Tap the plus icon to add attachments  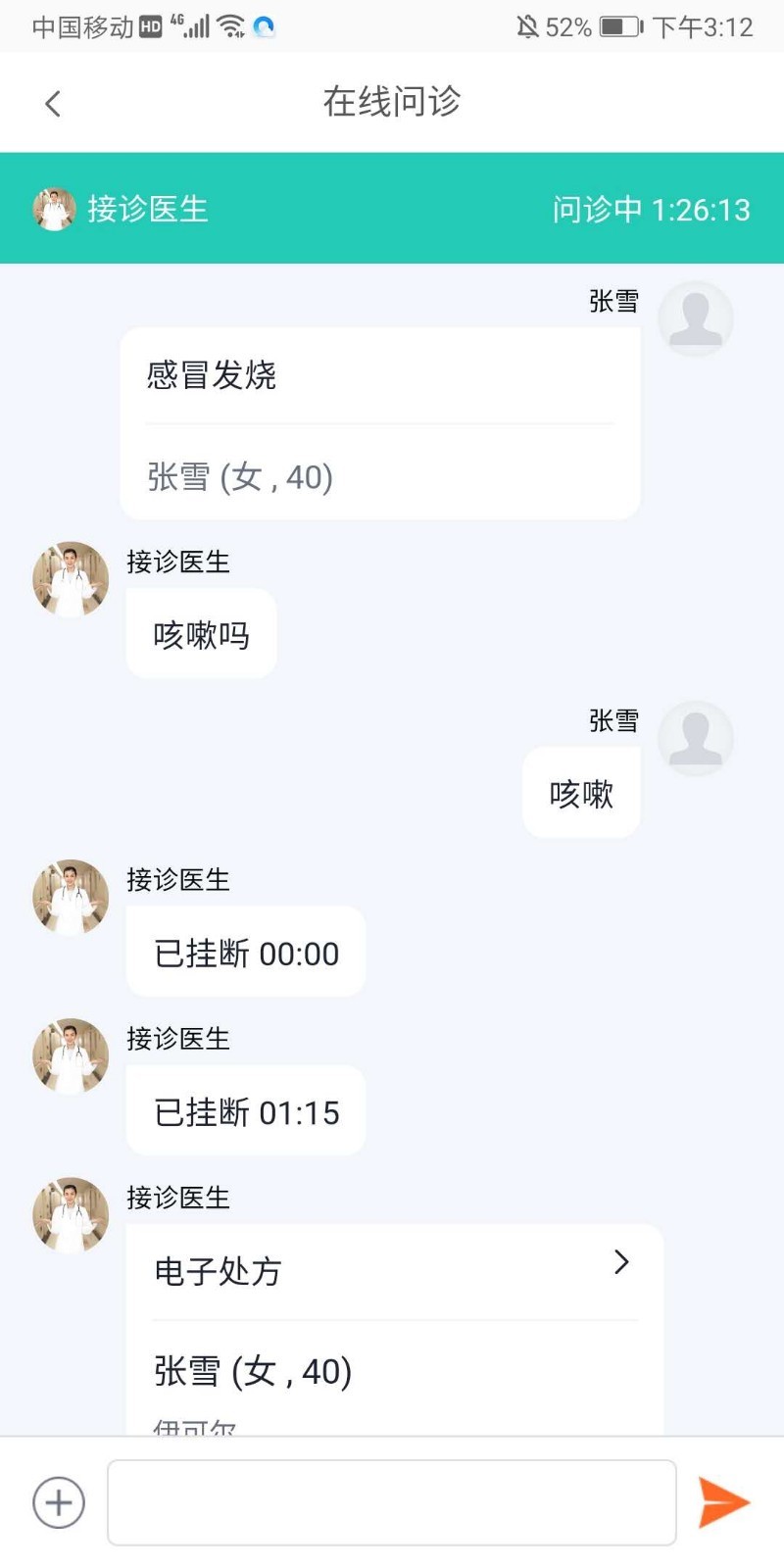[x=58, y=1501]
